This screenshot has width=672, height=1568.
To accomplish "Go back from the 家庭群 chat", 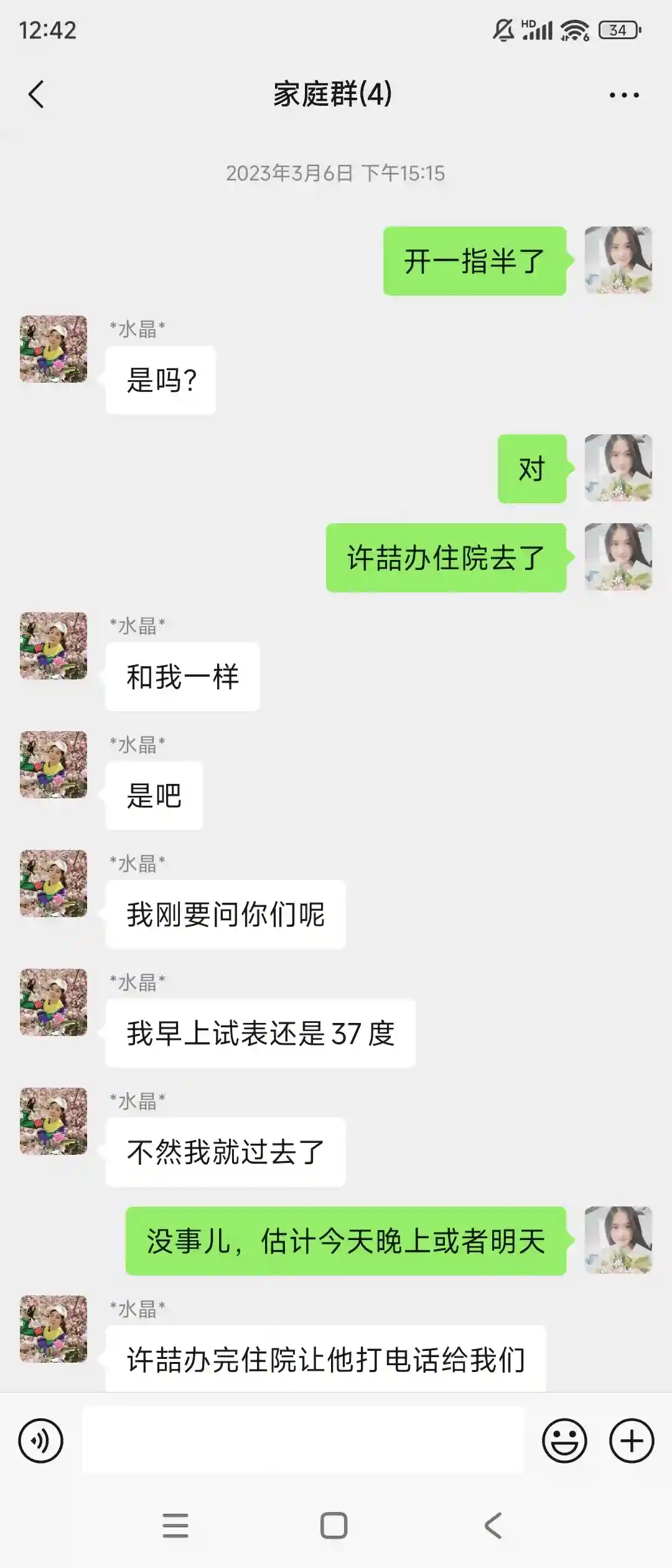I will [x=37, y=95].
